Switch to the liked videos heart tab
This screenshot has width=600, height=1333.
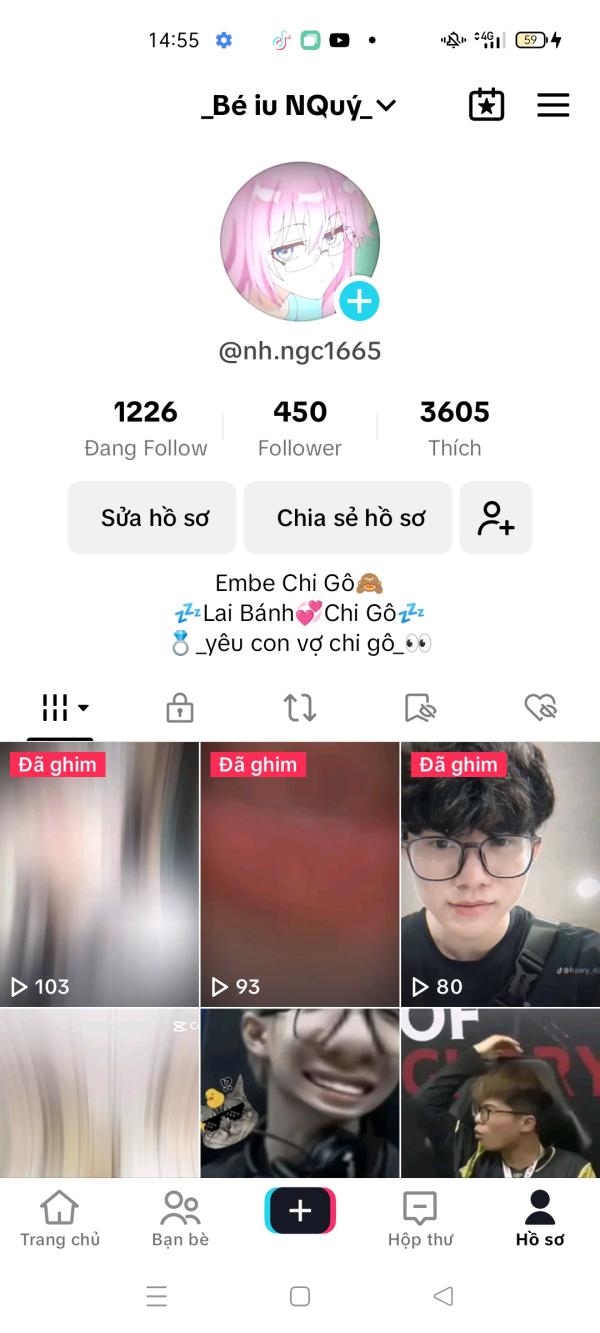click(x=540, y=708)
